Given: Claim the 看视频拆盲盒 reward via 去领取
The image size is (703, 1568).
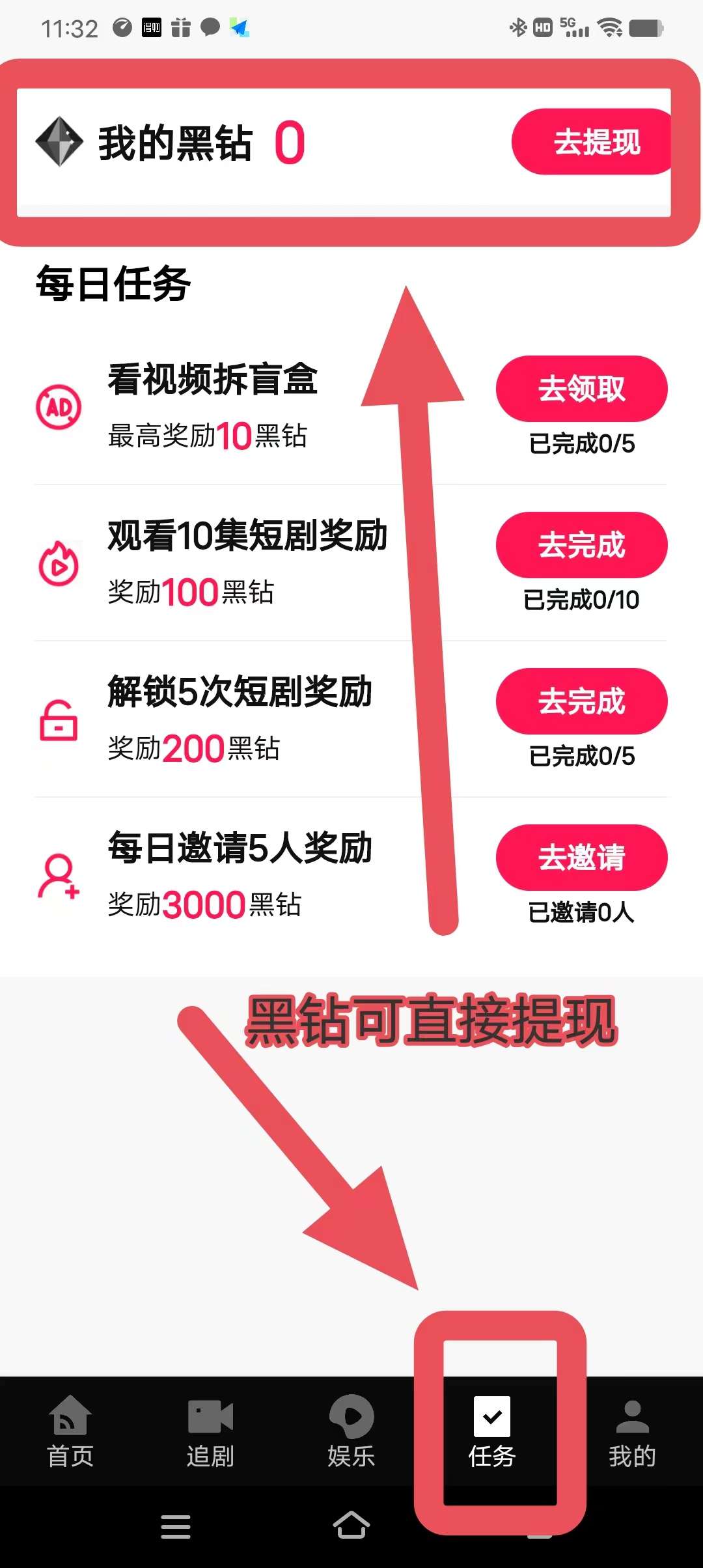Looking at the screenshot, I should point(581,389).
